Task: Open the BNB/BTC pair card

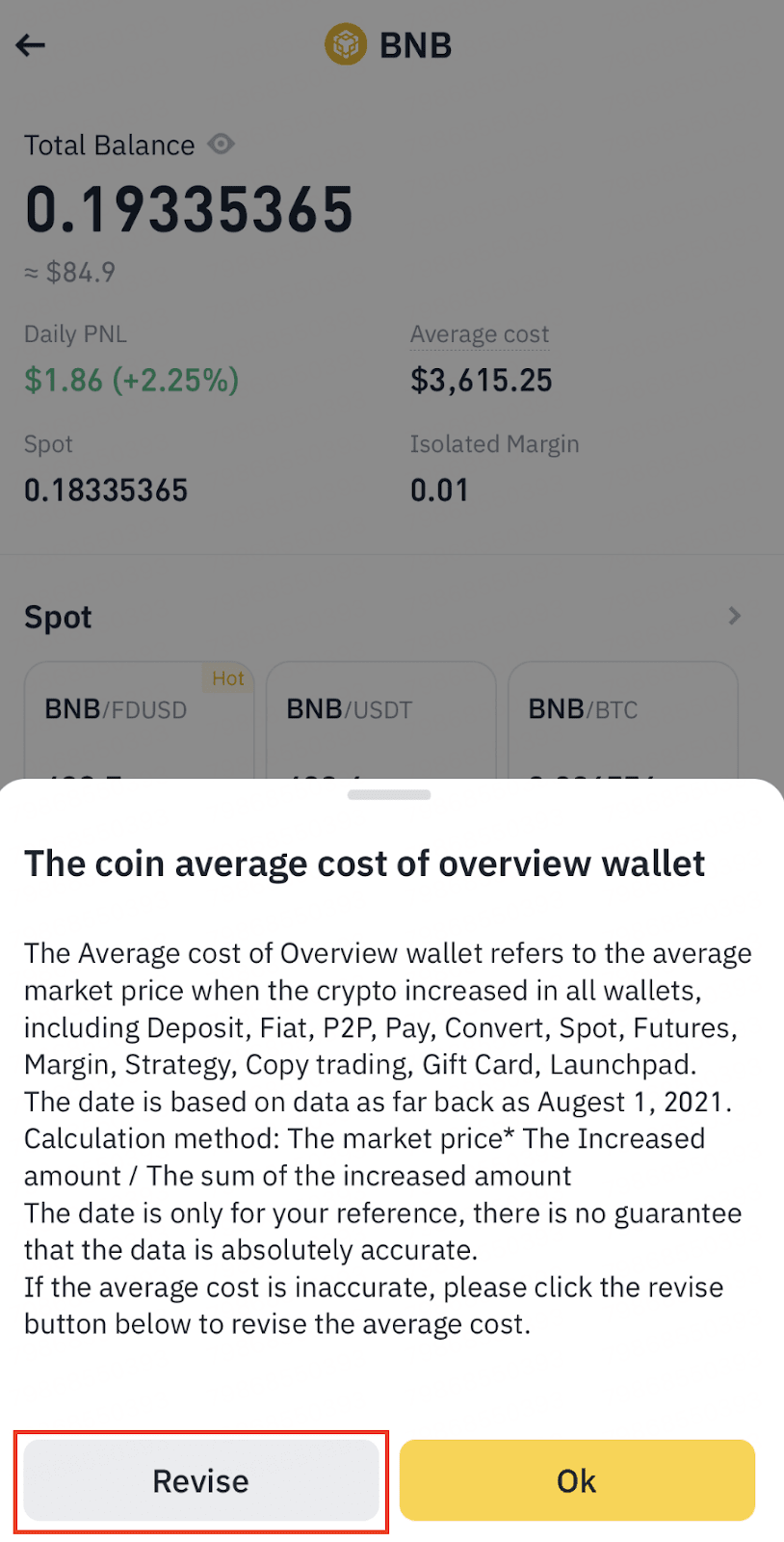Action: [622, 720]
